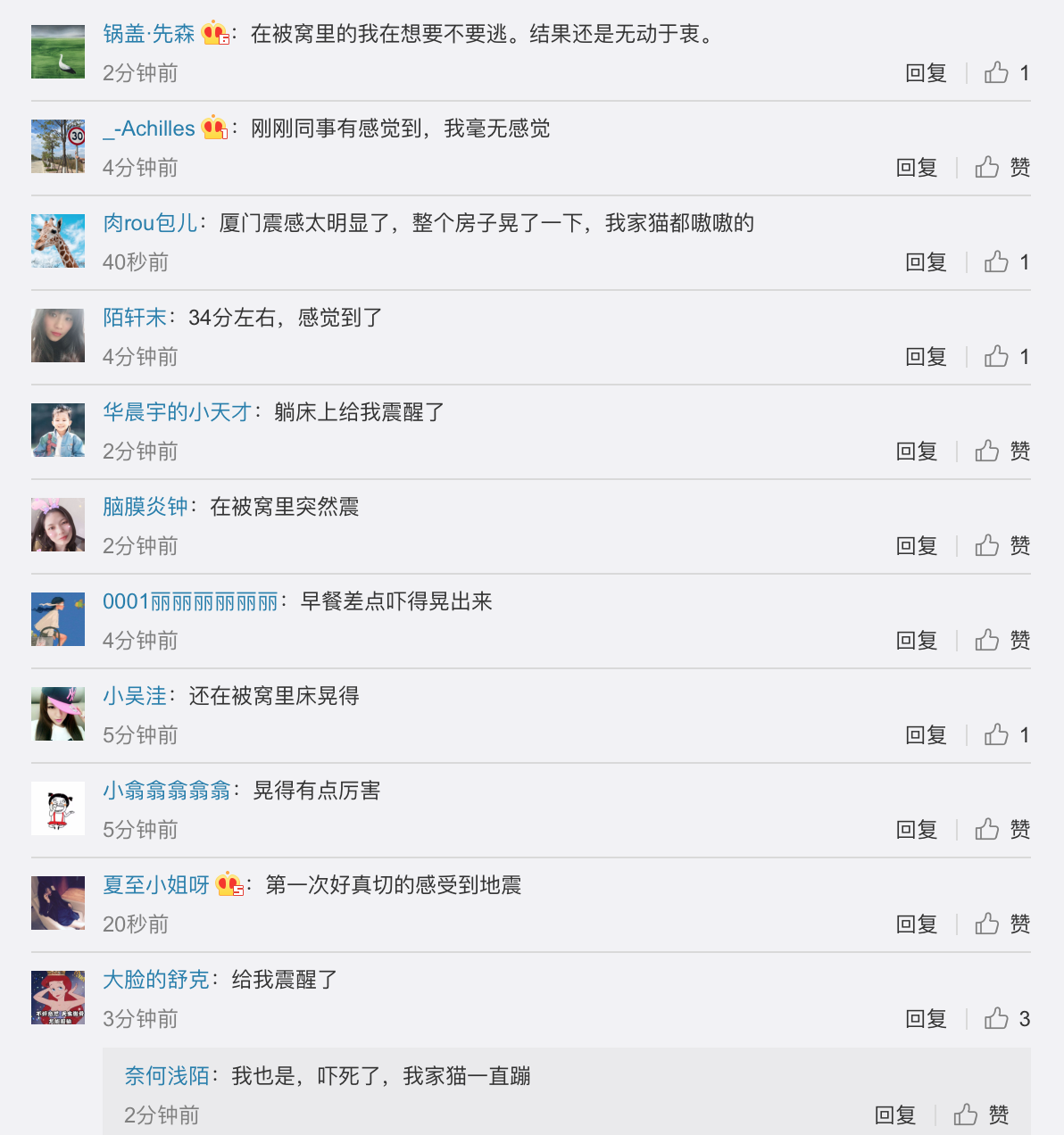This screenshot has width=1064, height=1135.
Task: Open 小翕翕翕翕翕's avatar
Action: click(58, 808)
